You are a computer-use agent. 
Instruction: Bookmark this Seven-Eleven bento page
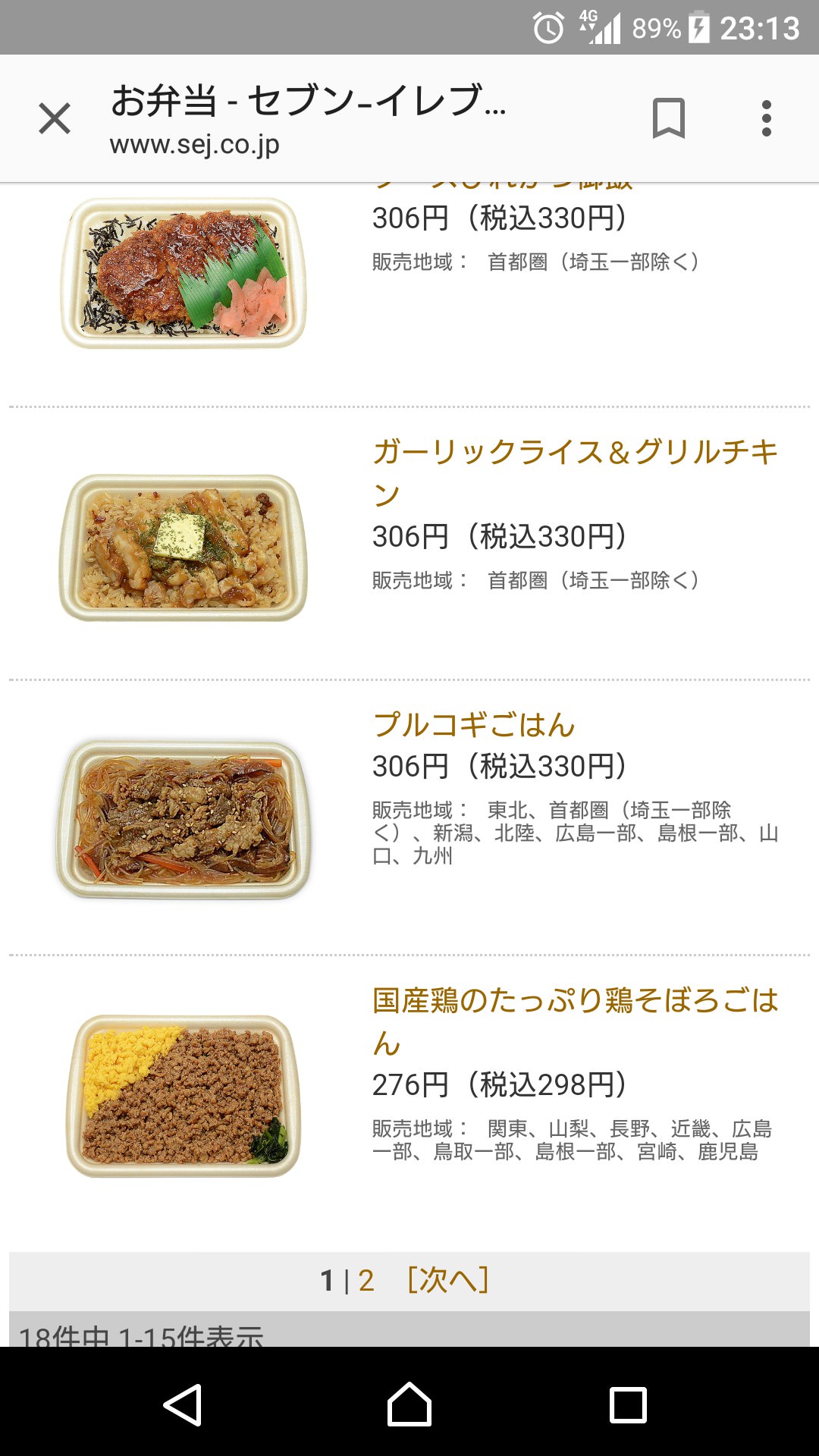tap(668, 119)
